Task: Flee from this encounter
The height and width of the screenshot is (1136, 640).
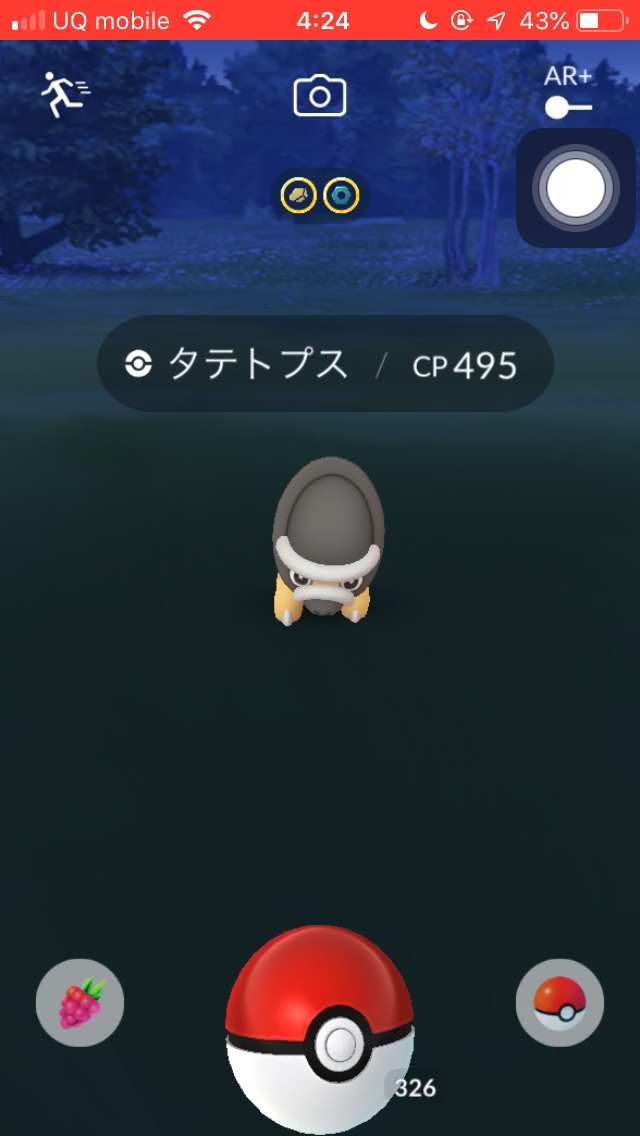Action: pyautogui.click(x=64, y=94)
